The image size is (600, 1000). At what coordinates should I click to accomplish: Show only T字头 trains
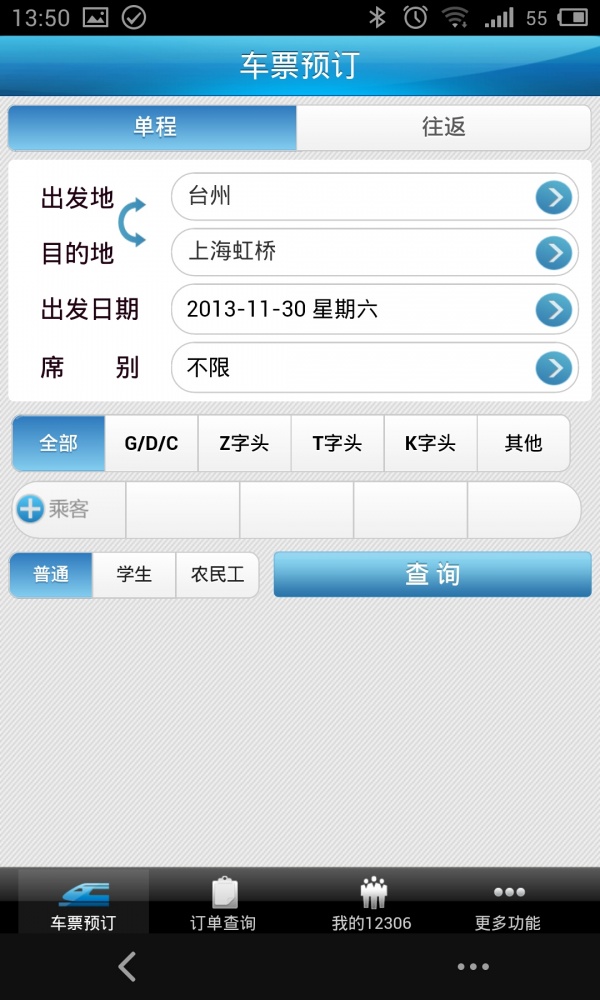tap(337, 443)
